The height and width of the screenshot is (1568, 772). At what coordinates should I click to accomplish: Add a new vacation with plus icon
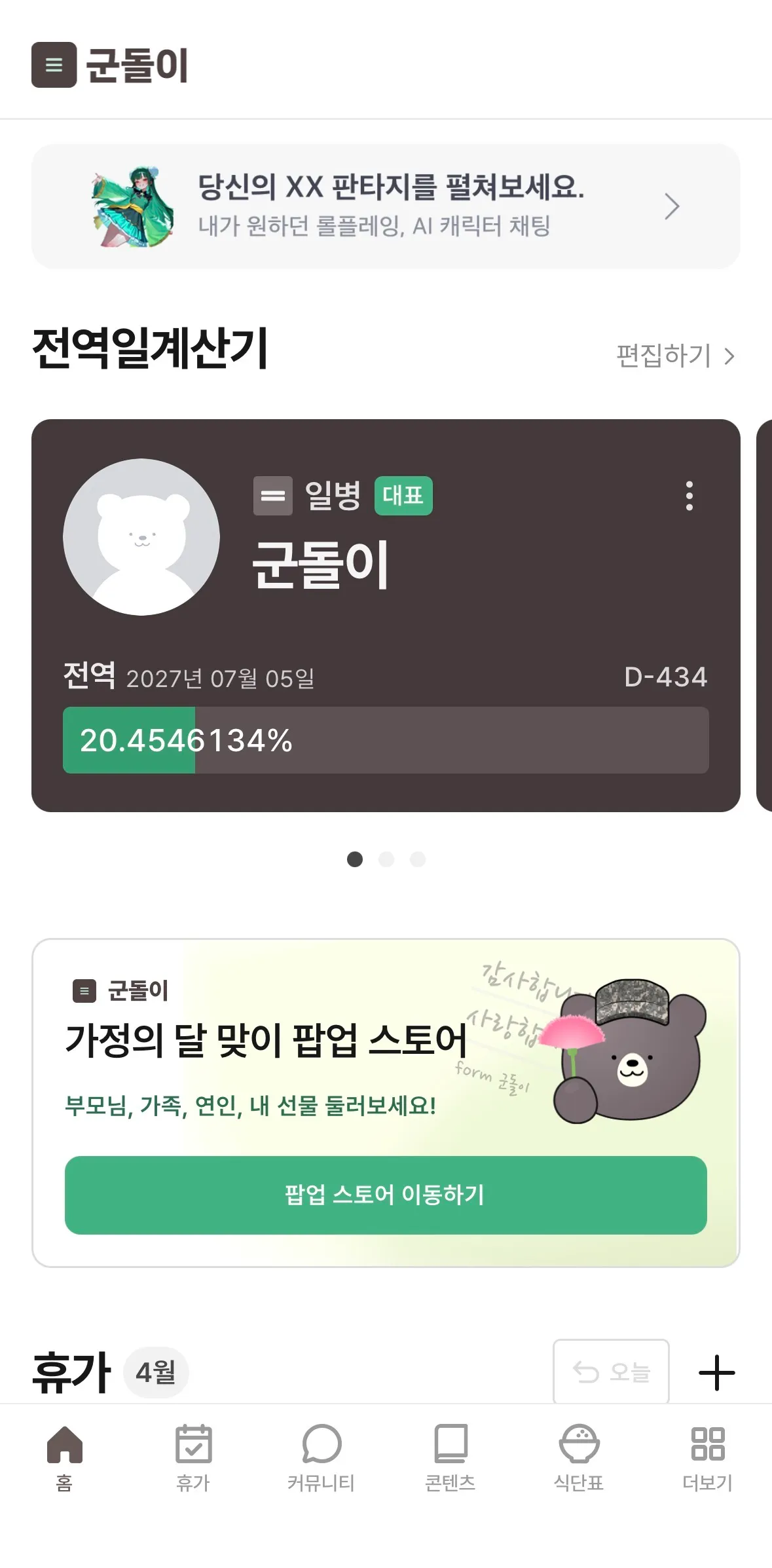pos(717,1372)
